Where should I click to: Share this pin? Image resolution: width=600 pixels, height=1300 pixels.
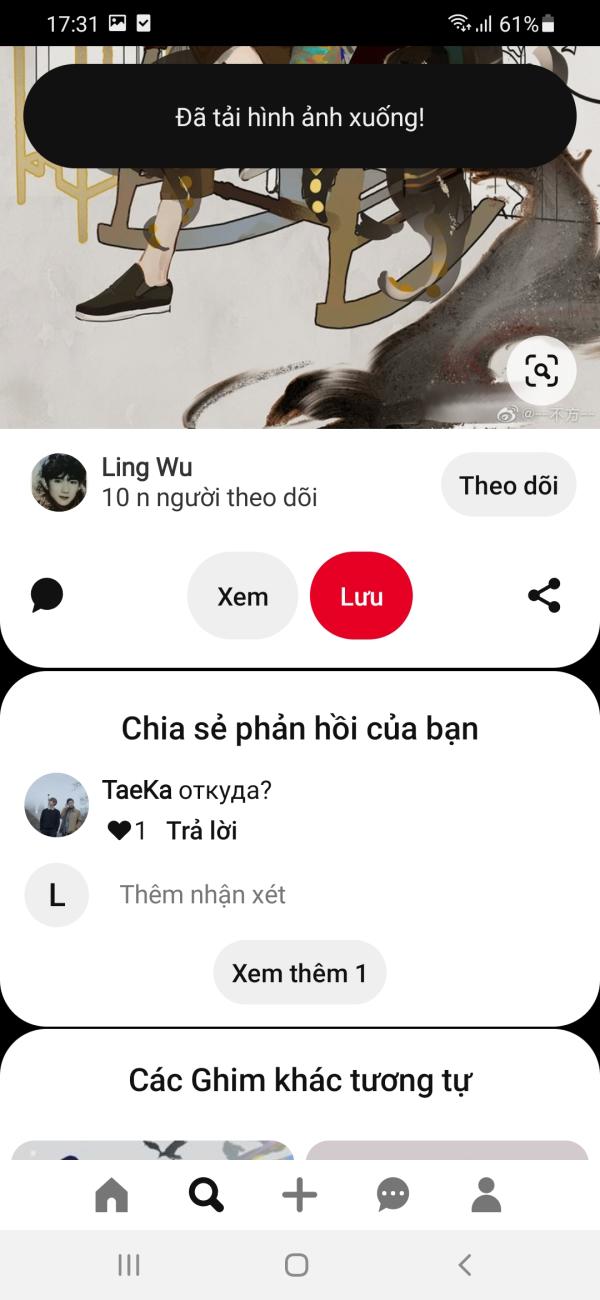tap(544, 595)
